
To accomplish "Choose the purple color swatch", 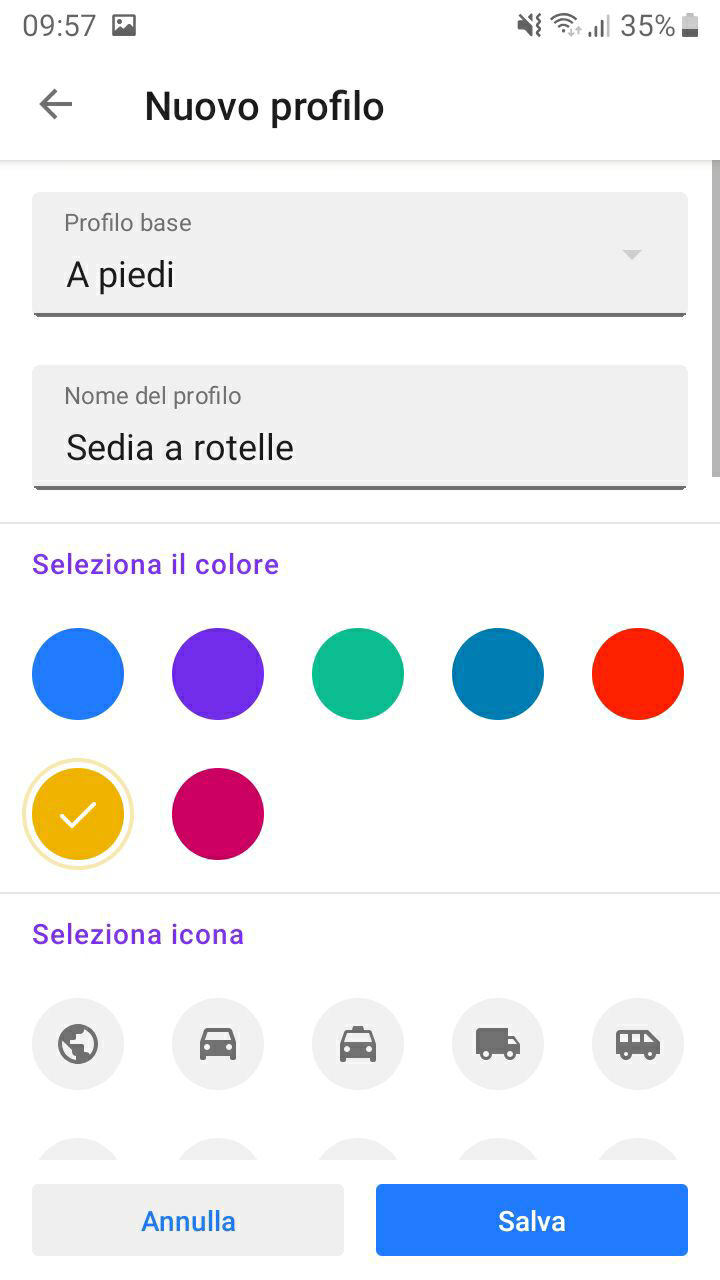I will [218, 674].
